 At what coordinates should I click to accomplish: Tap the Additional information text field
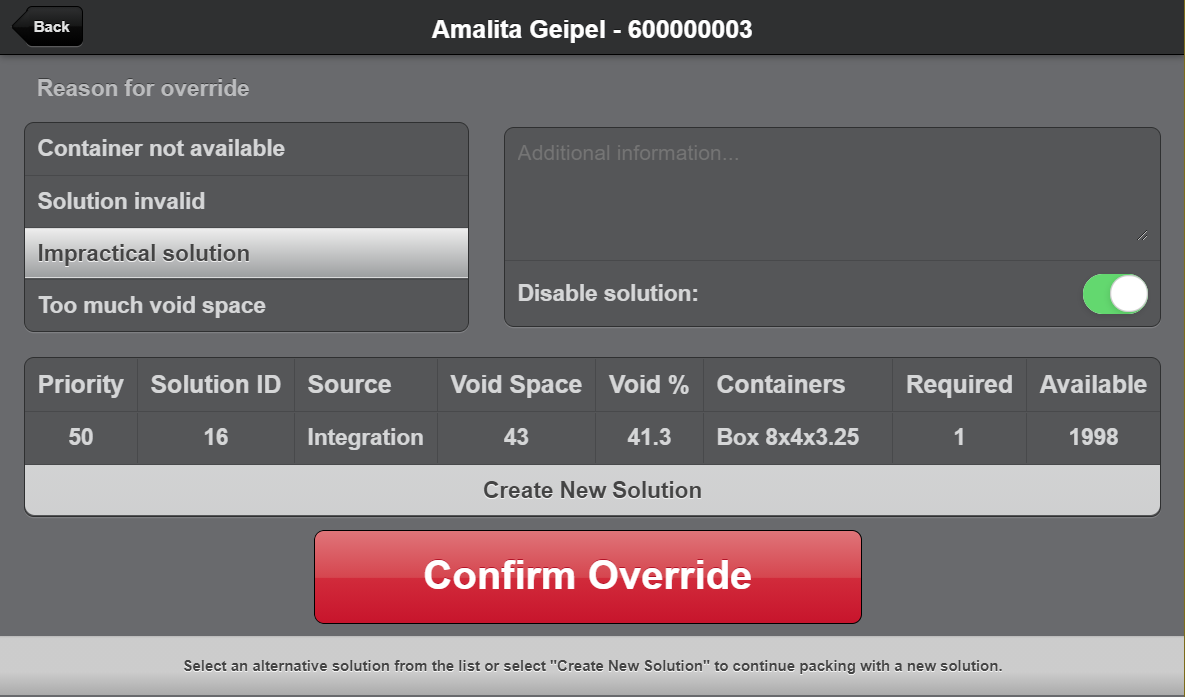[x=830, y=193]
